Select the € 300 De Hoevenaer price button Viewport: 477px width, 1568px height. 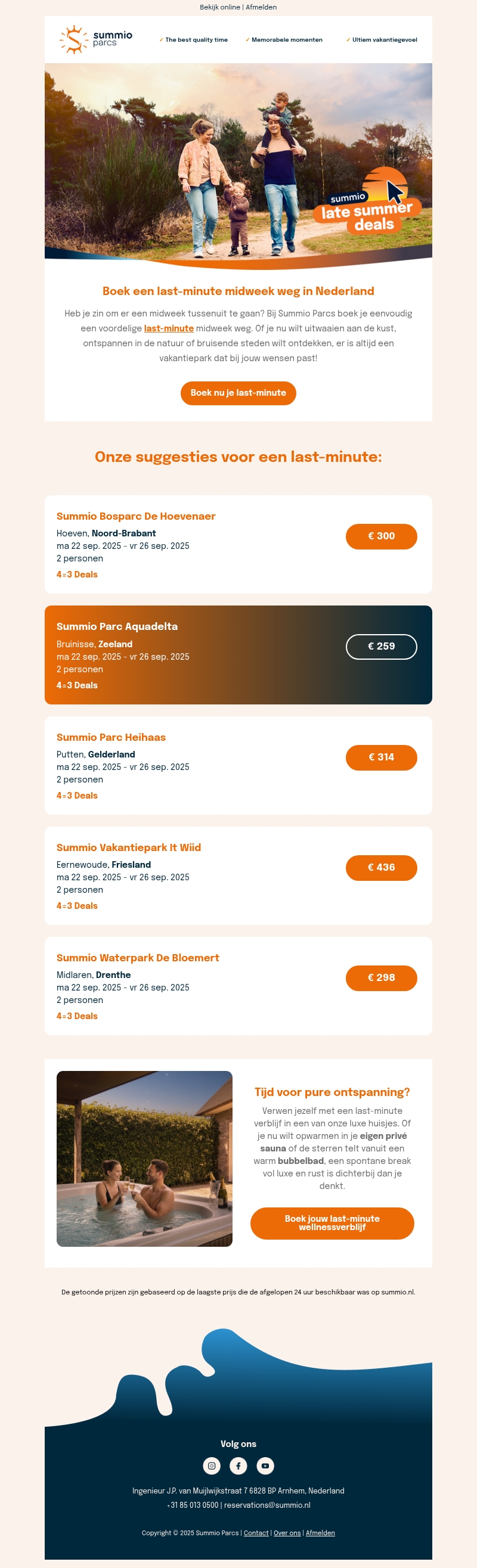[x=382, y=536]
